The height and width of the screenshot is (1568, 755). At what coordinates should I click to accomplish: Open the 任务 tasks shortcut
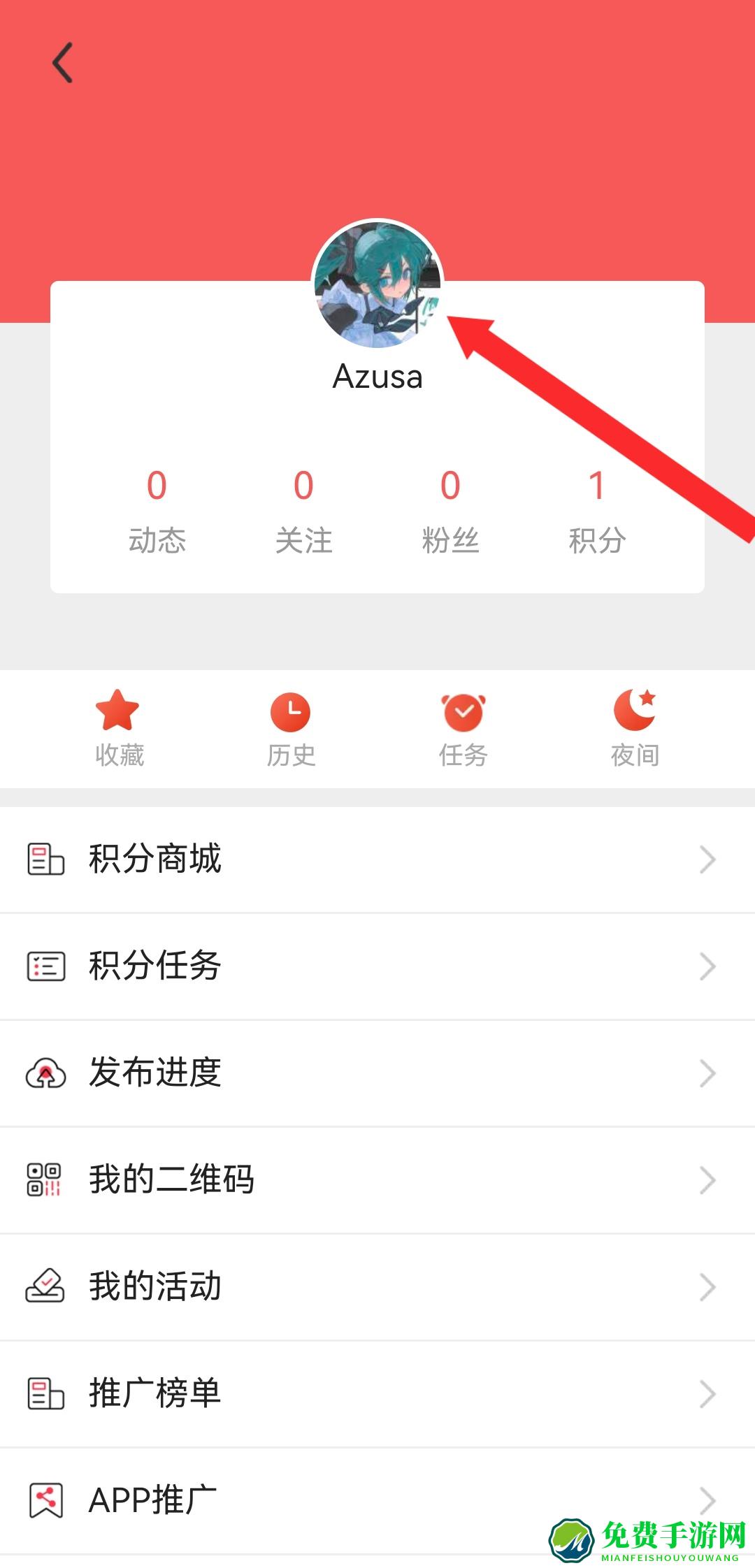tap(463, 728)
